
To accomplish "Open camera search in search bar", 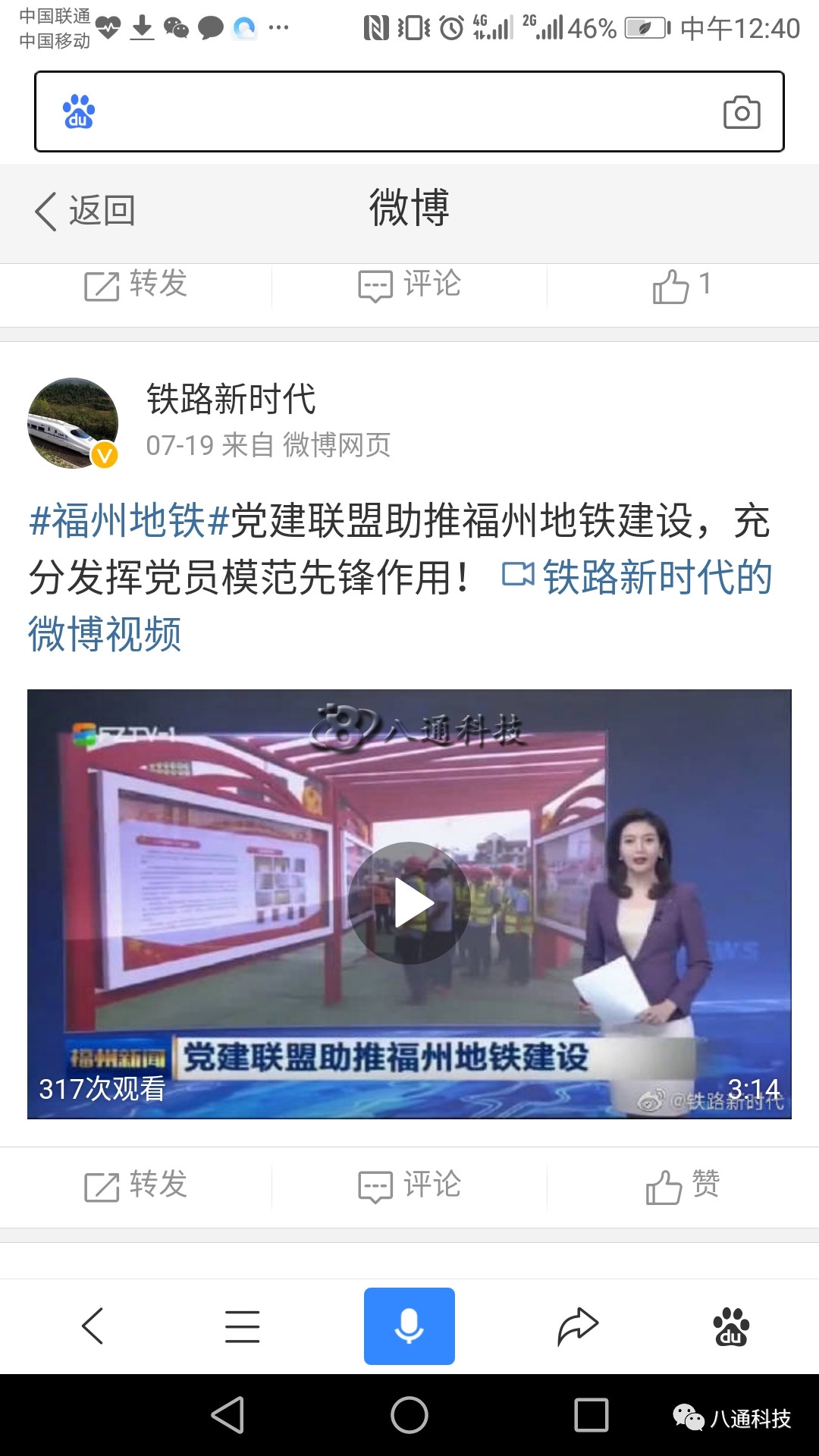I will [x=741, y=112].
